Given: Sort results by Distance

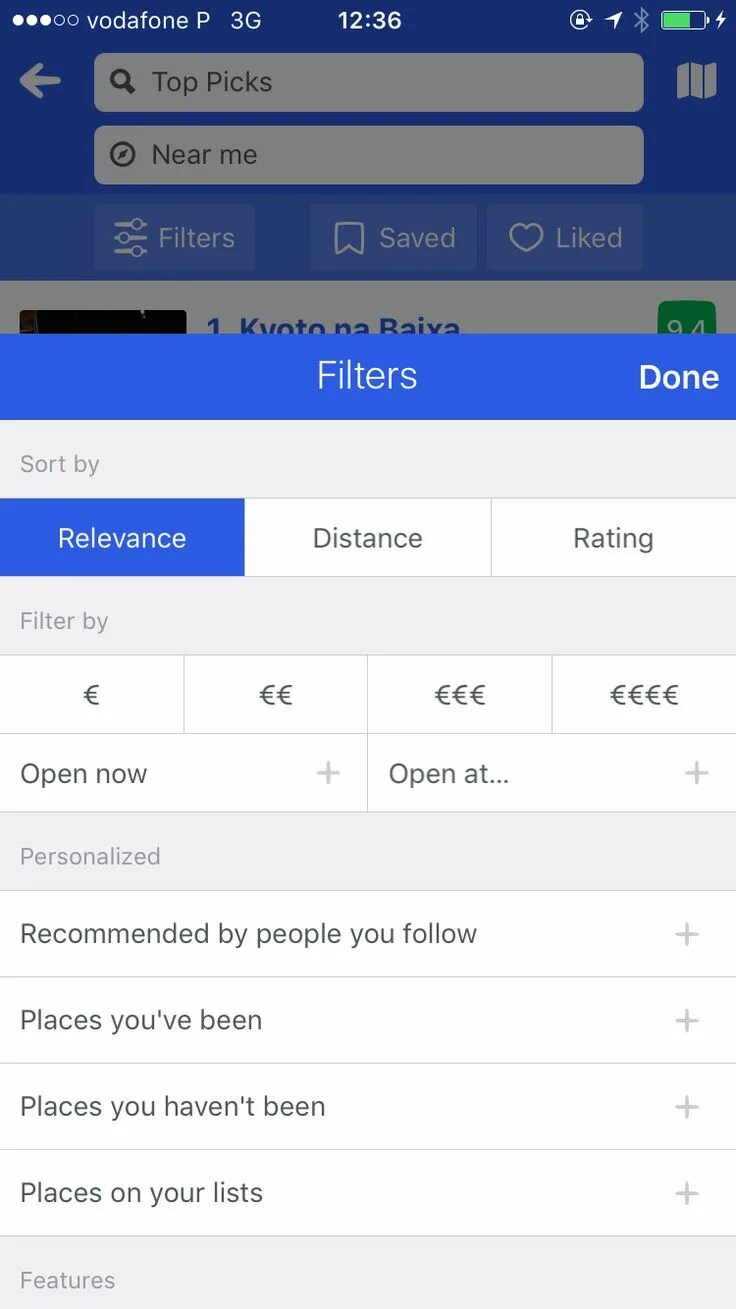Looking at the screenshot, I should point(368,538).
